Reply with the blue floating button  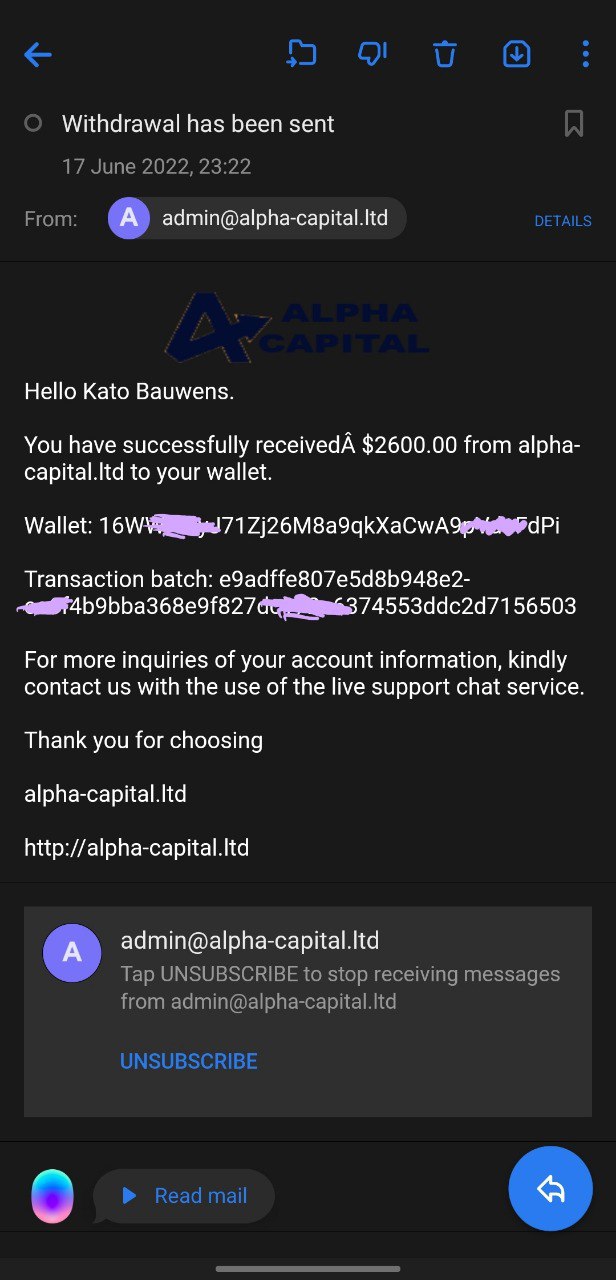pyautogui.click(x=551, y=1188)
